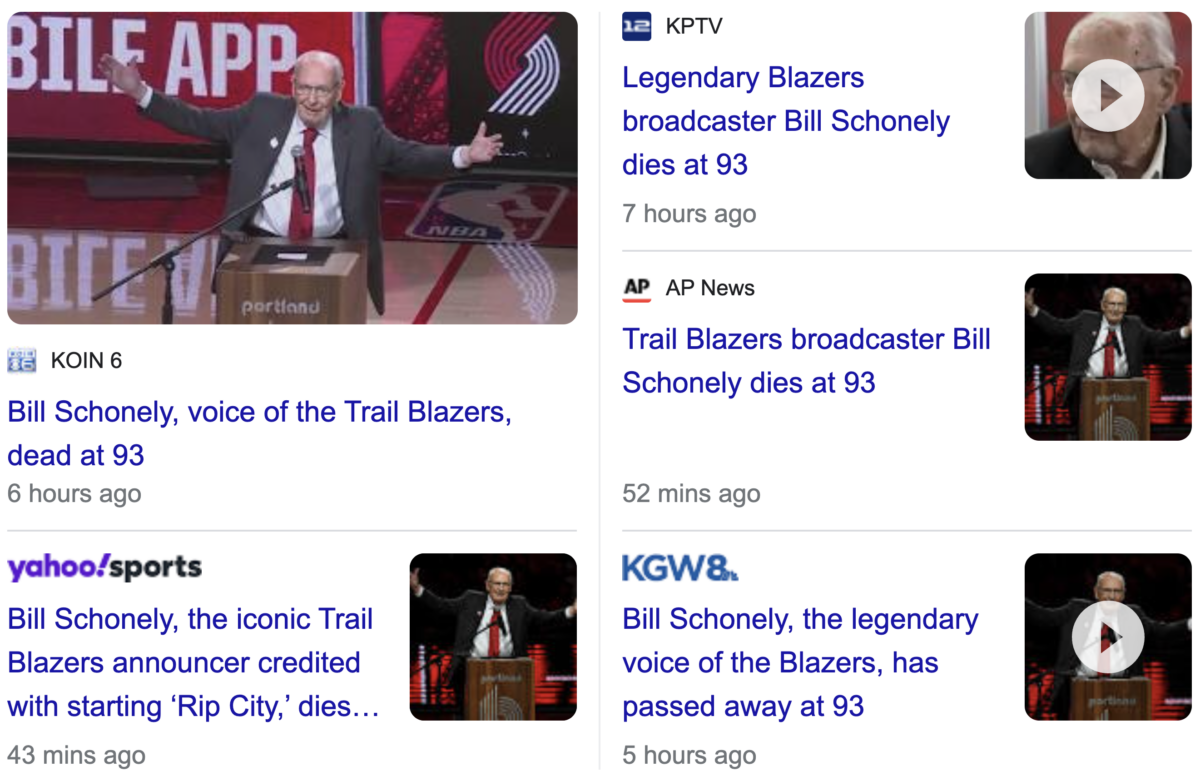Screen dimensions: 1200x776
Task: Play the KPTV video thumbnail
Action: 1107,96
